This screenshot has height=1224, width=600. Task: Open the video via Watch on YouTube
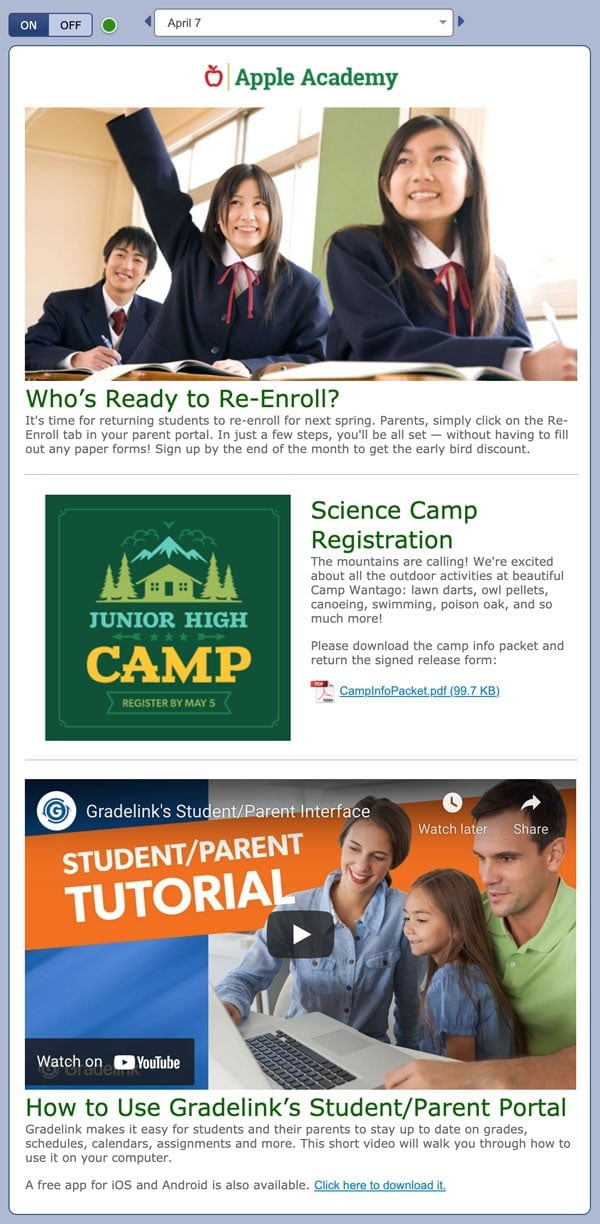(110, 1062)
